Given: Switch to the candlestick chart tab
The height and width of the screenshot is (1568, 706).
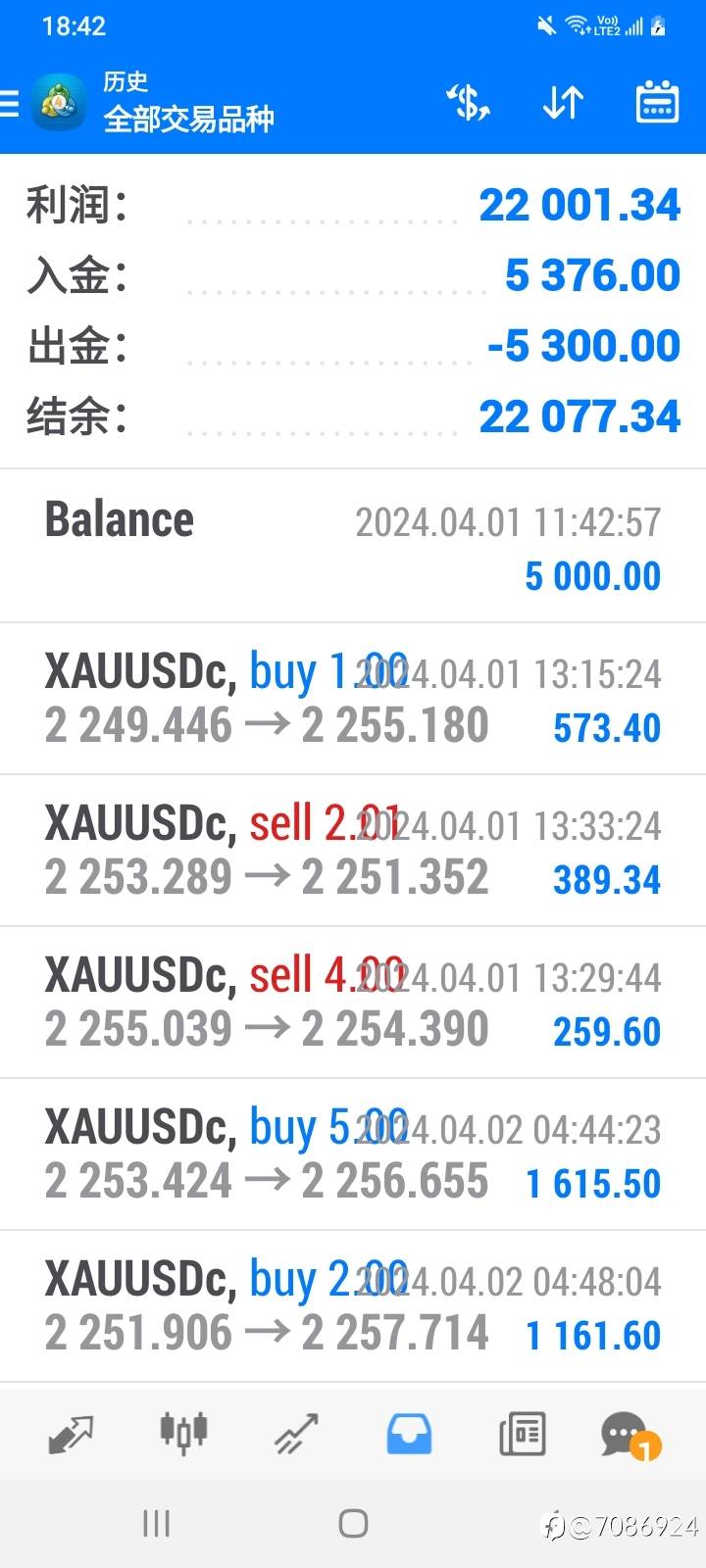Looking at the screenshot, I should click(x=183, y=1433).
